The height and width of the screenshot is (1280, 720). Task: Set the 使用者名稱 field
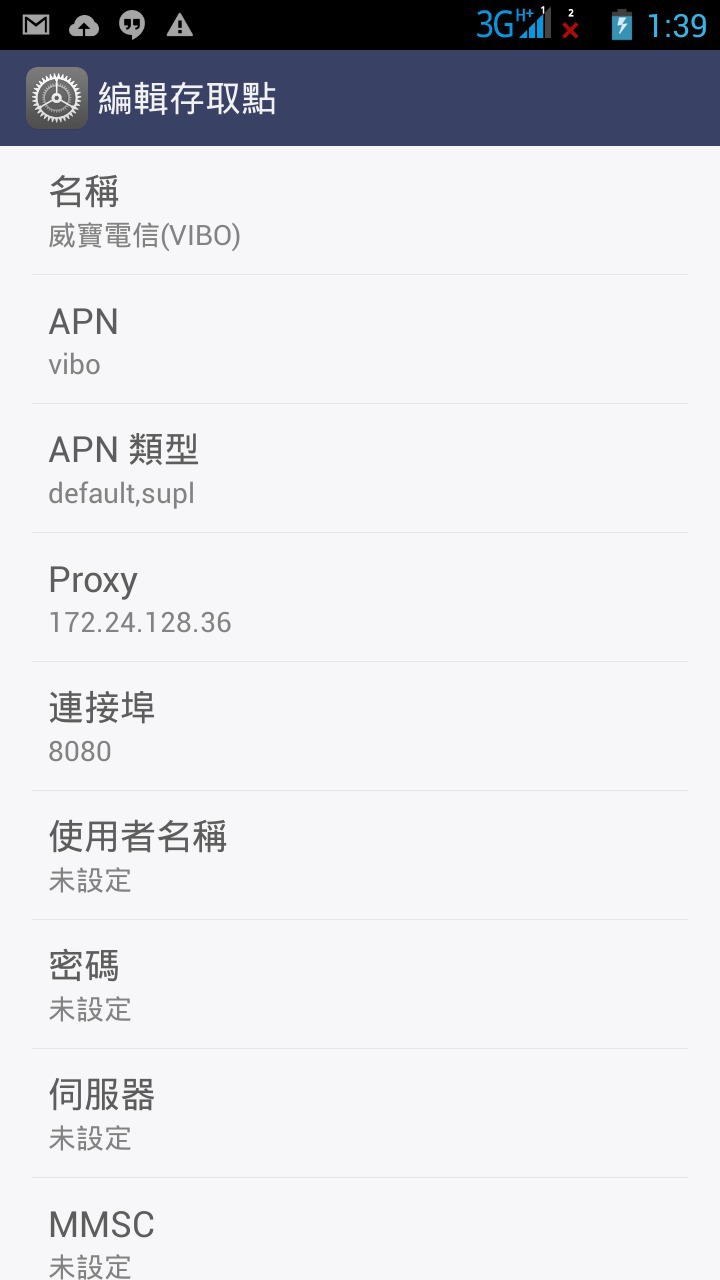360,856
